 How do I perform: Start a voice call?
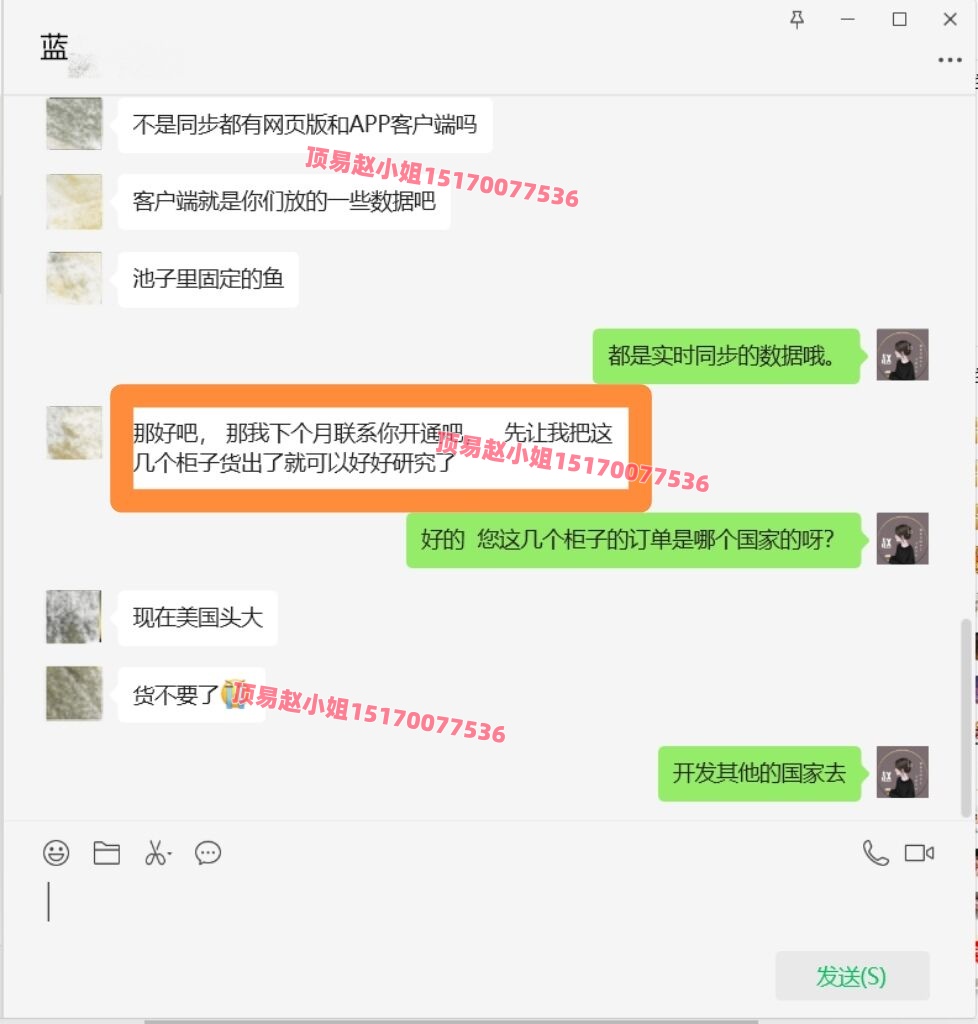click(x=875, y=853)
